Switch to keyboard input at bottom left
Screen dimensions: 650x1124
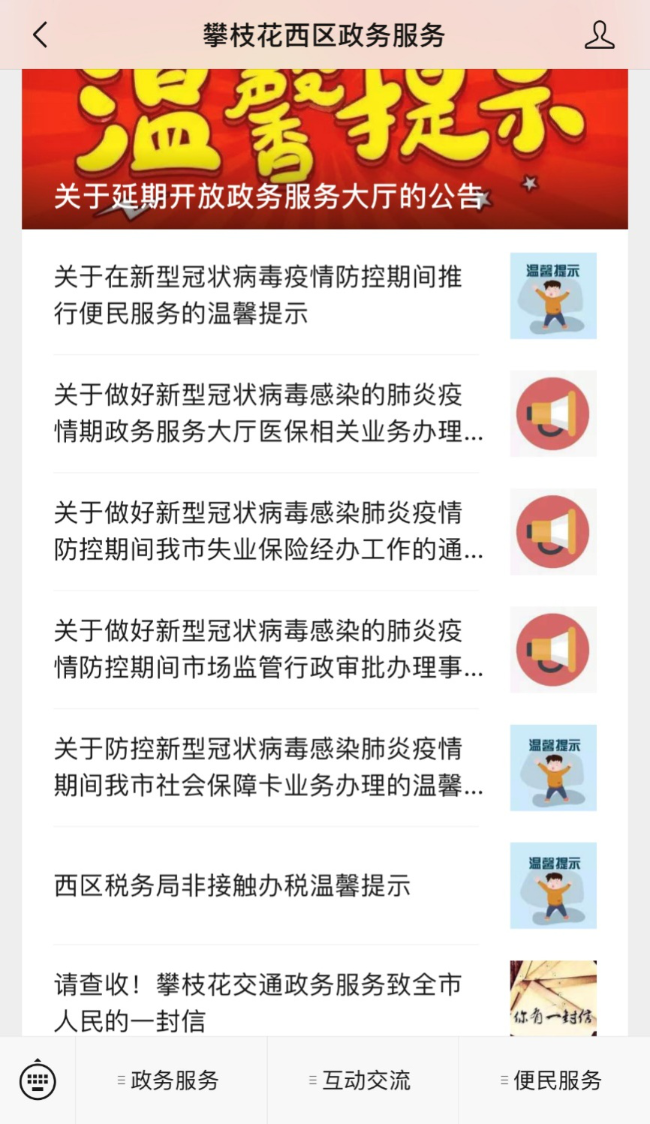[x=38, y=1080]
